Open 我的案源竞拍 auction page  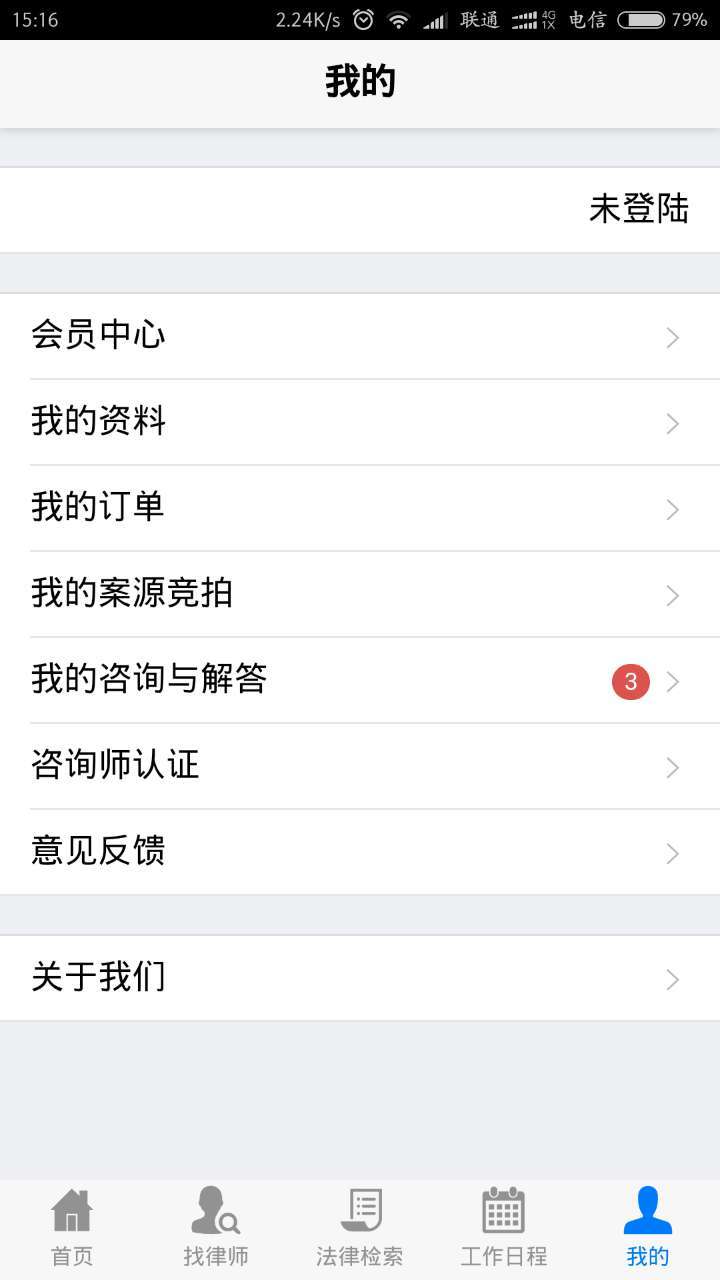coord(360,595)
